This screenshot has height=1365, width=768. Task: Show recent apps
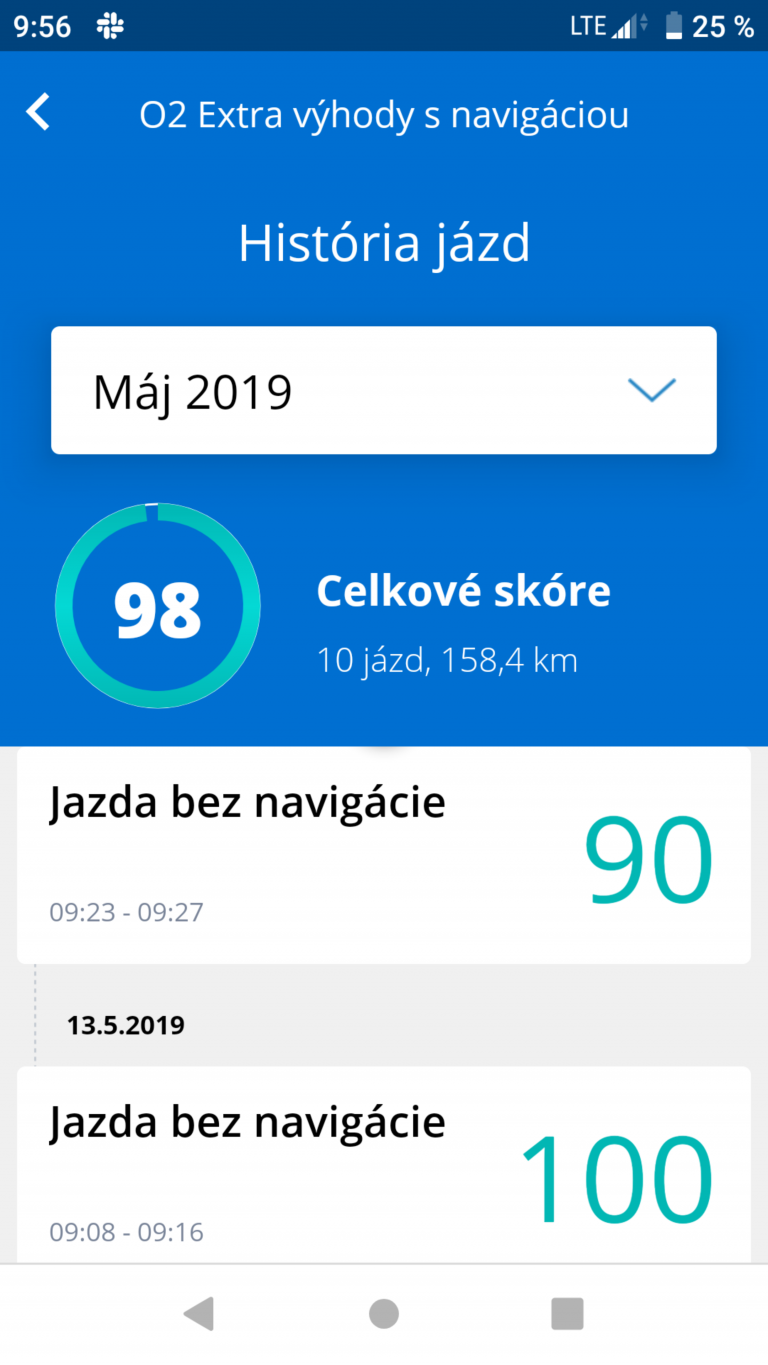tap(567, 1314)
